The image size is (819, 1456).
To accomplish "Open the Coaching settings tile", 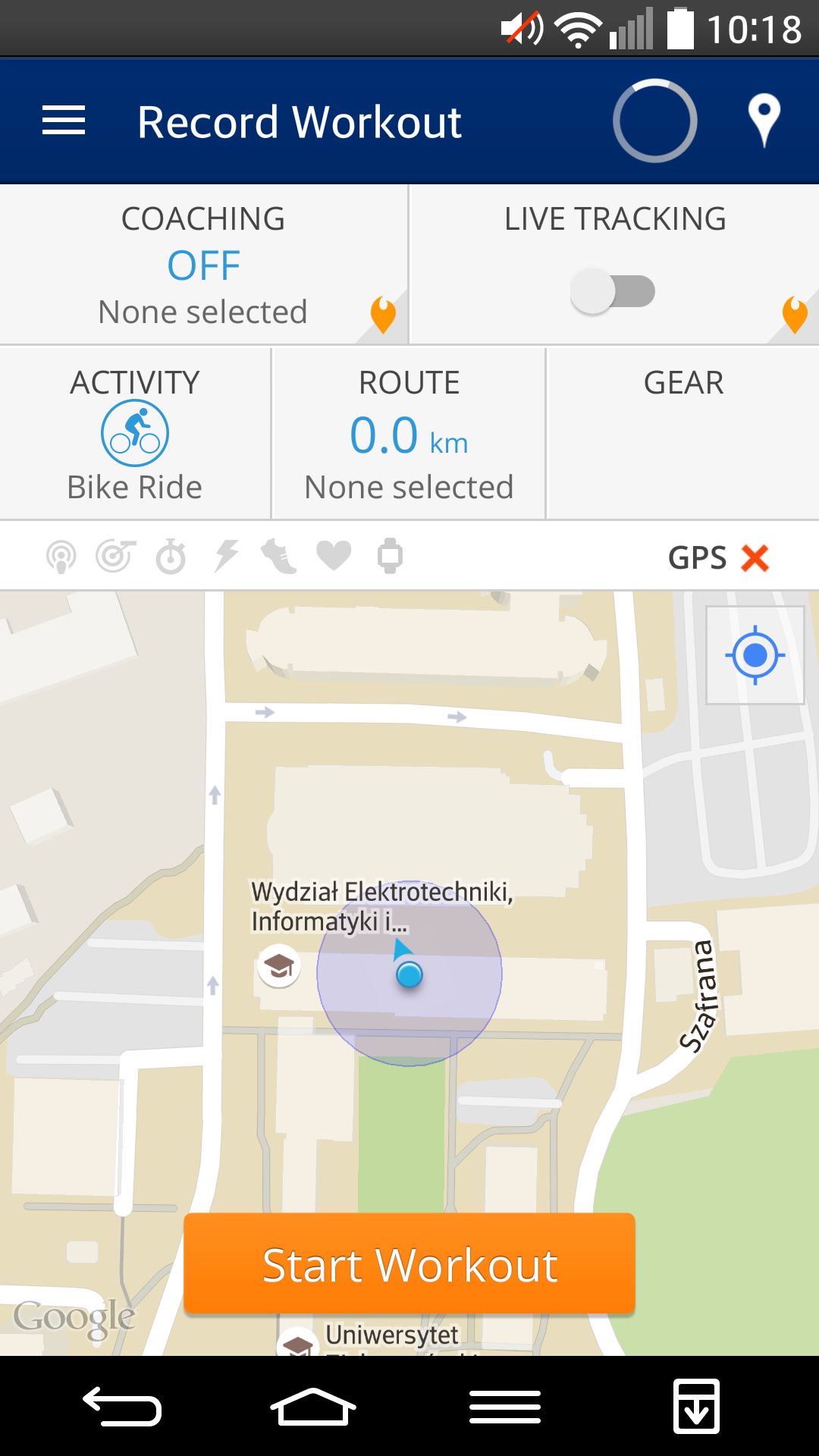I will (x=203, y=265).
